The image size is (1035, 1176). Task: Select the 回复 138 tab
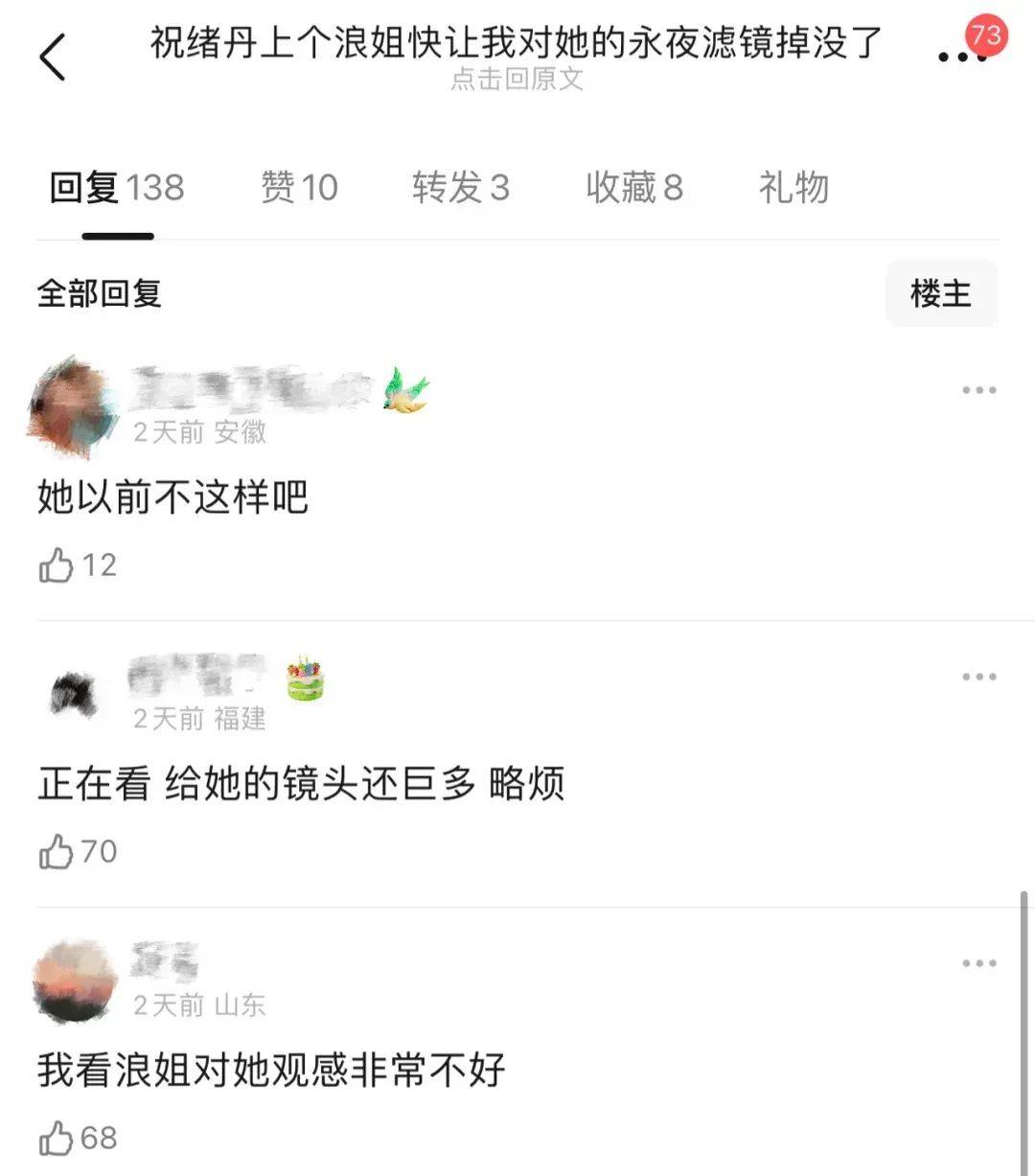point(116,187)
